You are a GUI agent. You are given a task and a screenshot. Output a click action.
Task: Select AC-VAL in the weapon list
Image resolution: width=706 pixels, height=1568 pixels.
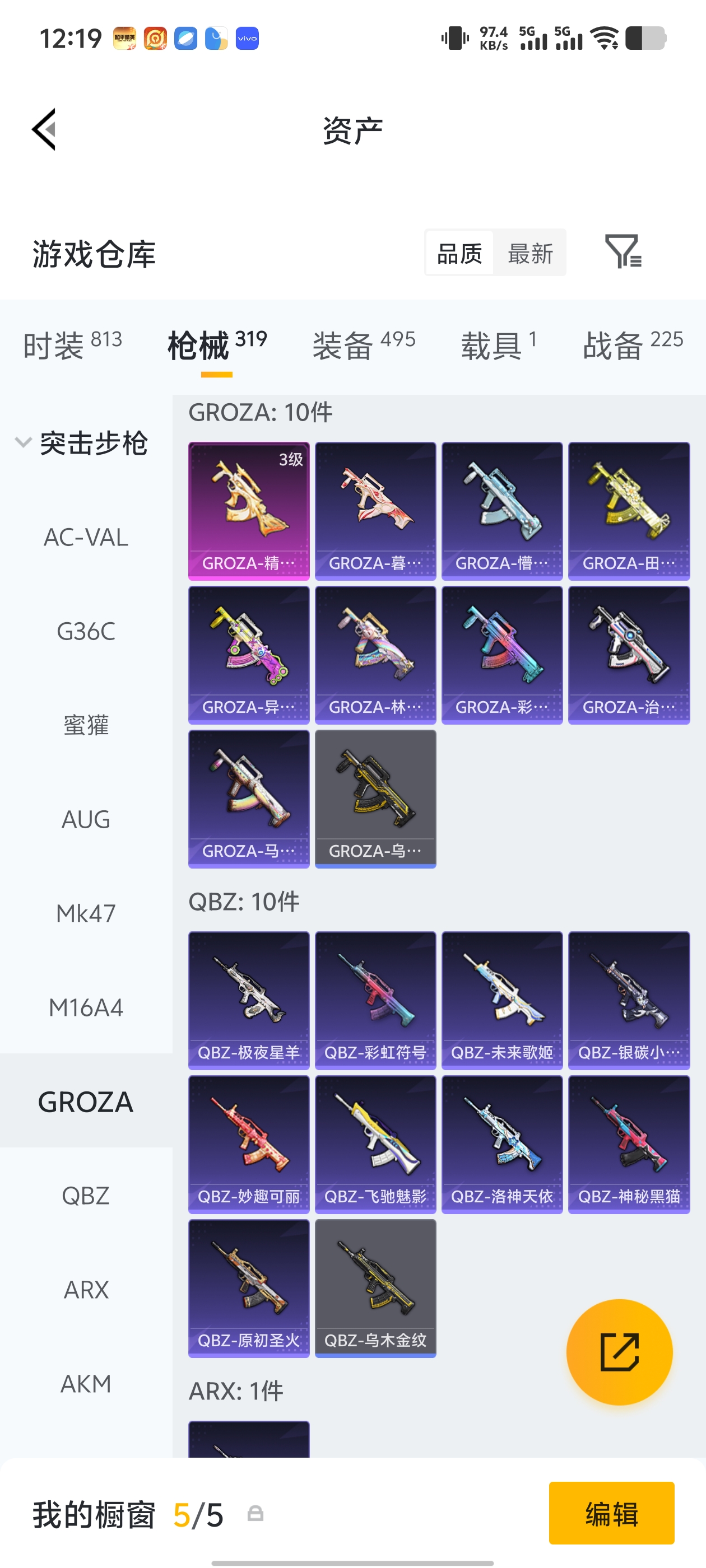point(86,538)
